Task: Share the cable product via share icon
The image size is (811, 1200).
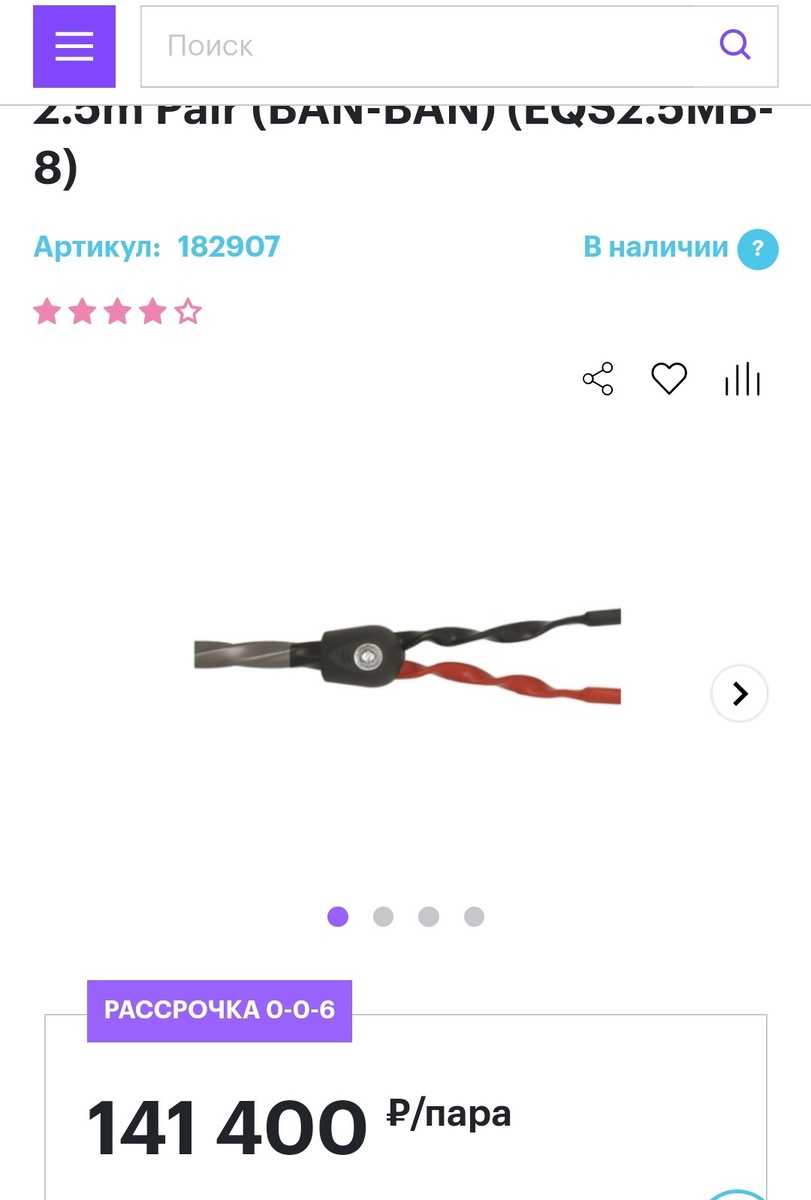Action: [597, 378]
